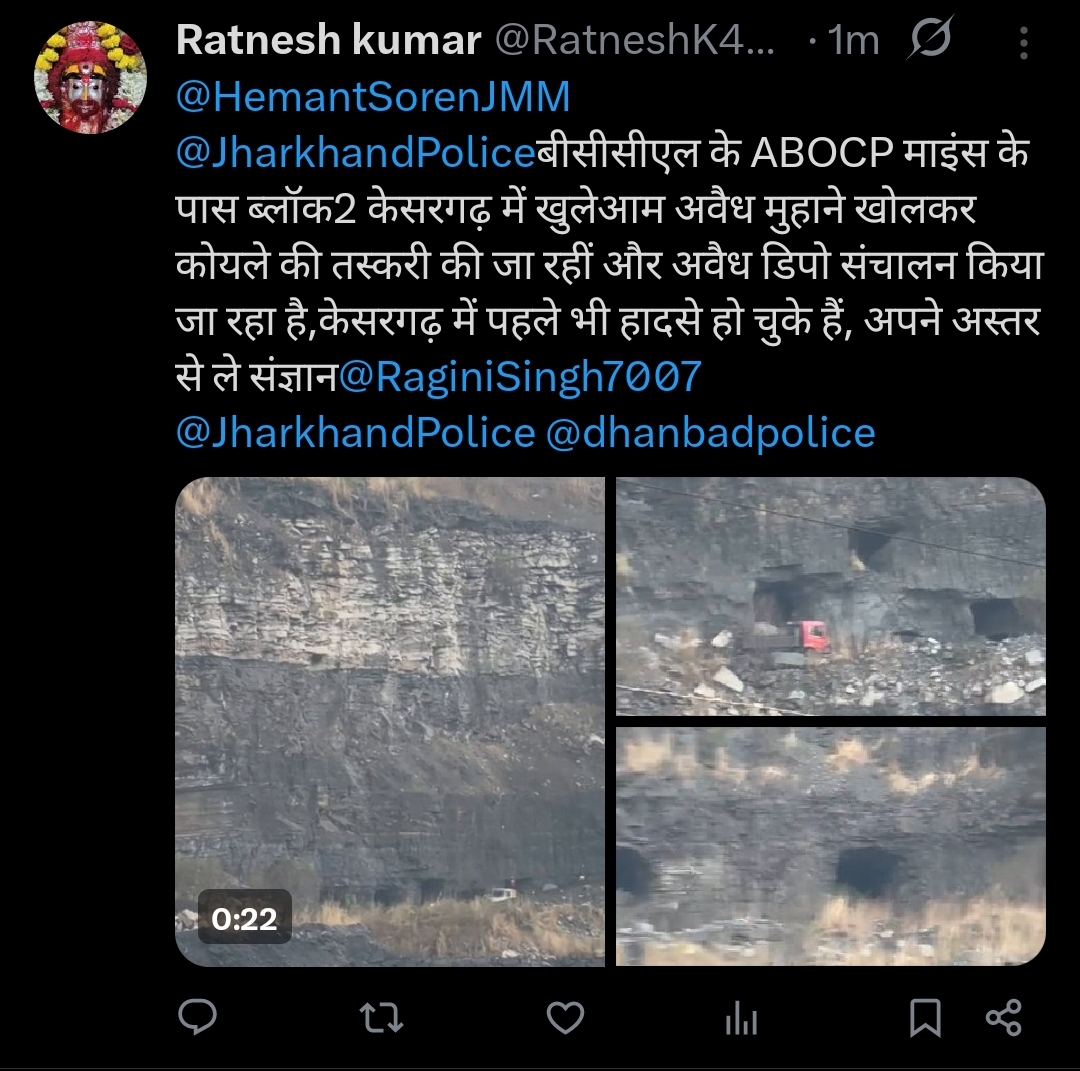
Task: Open the photo with the red truck
Action: [x=830, y=596]
